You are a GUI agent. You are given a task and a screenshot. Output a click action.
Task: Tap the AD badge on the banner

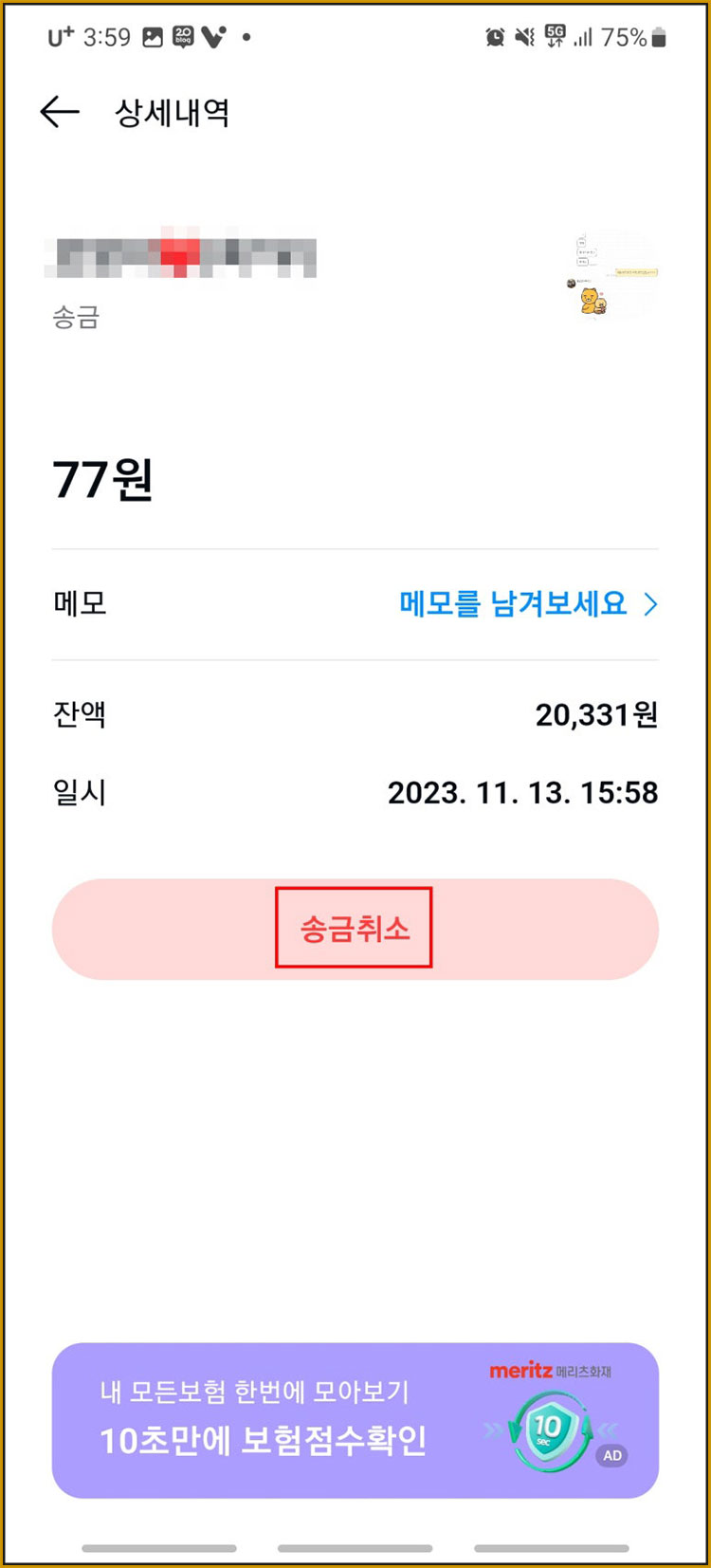click(611, 1455)
